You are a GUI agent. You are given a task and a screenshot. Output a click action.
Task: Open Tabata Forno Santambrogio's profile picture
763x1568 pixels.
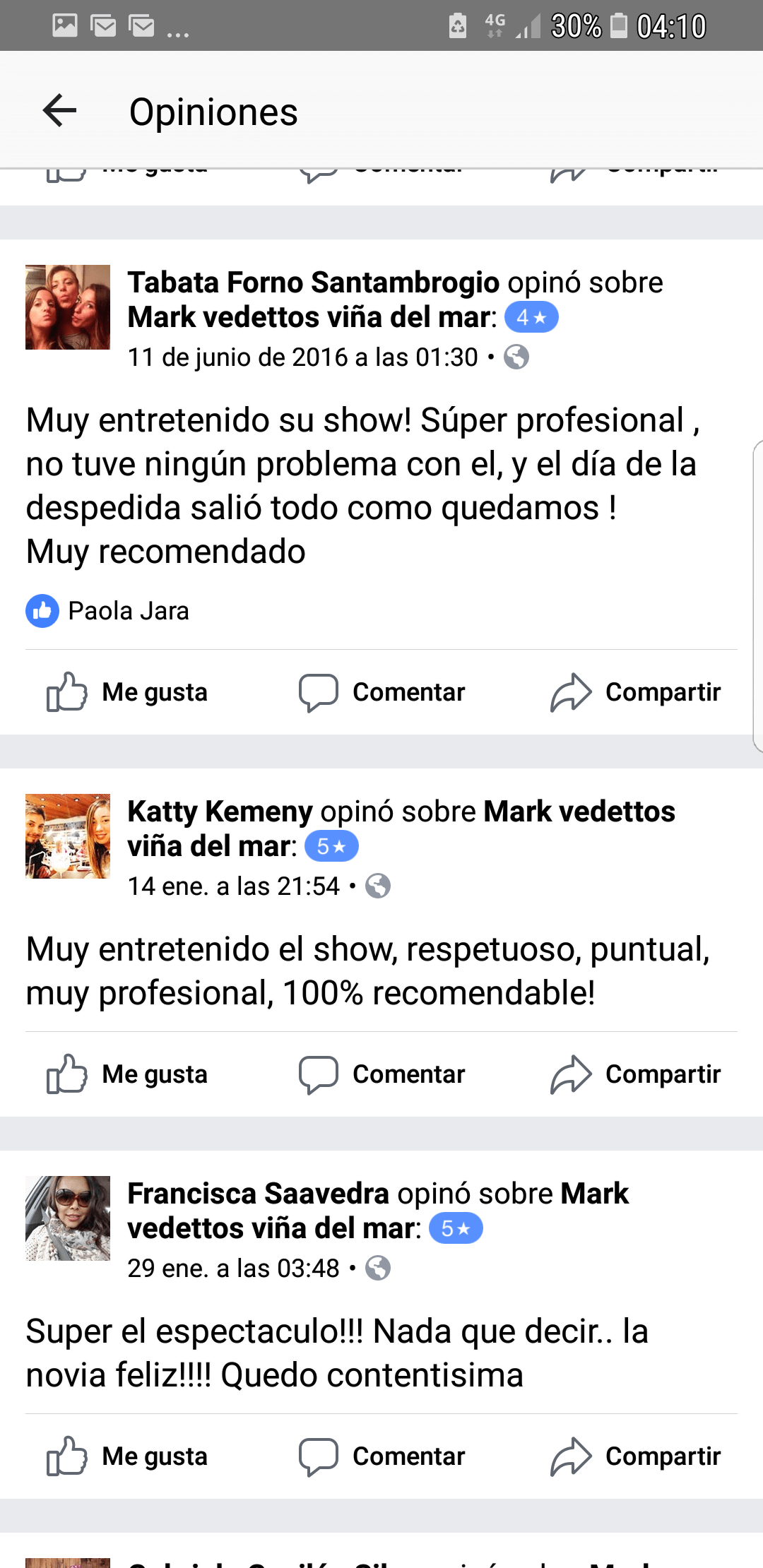[68, 307]
